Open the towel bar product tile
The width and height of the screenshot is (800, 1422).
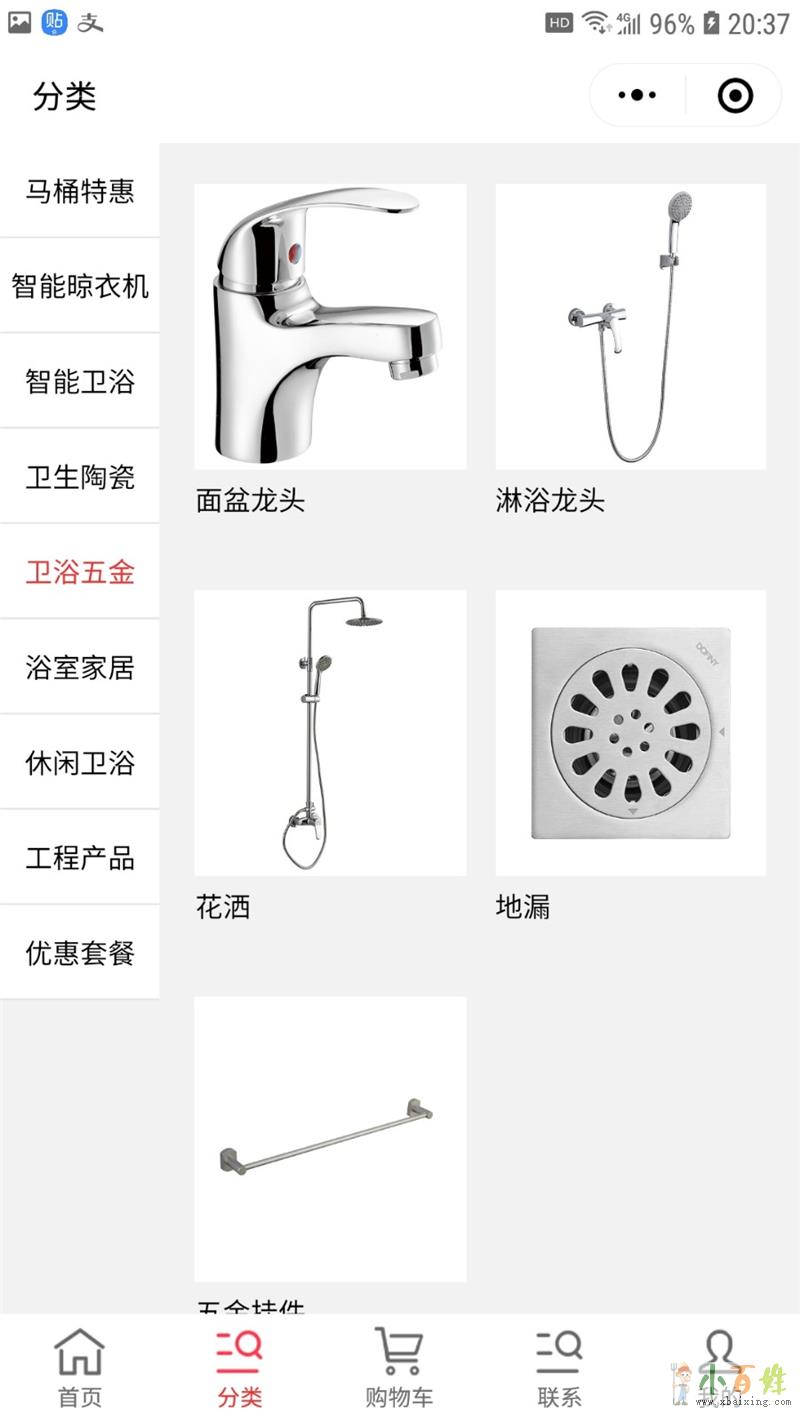point(330,1139)
